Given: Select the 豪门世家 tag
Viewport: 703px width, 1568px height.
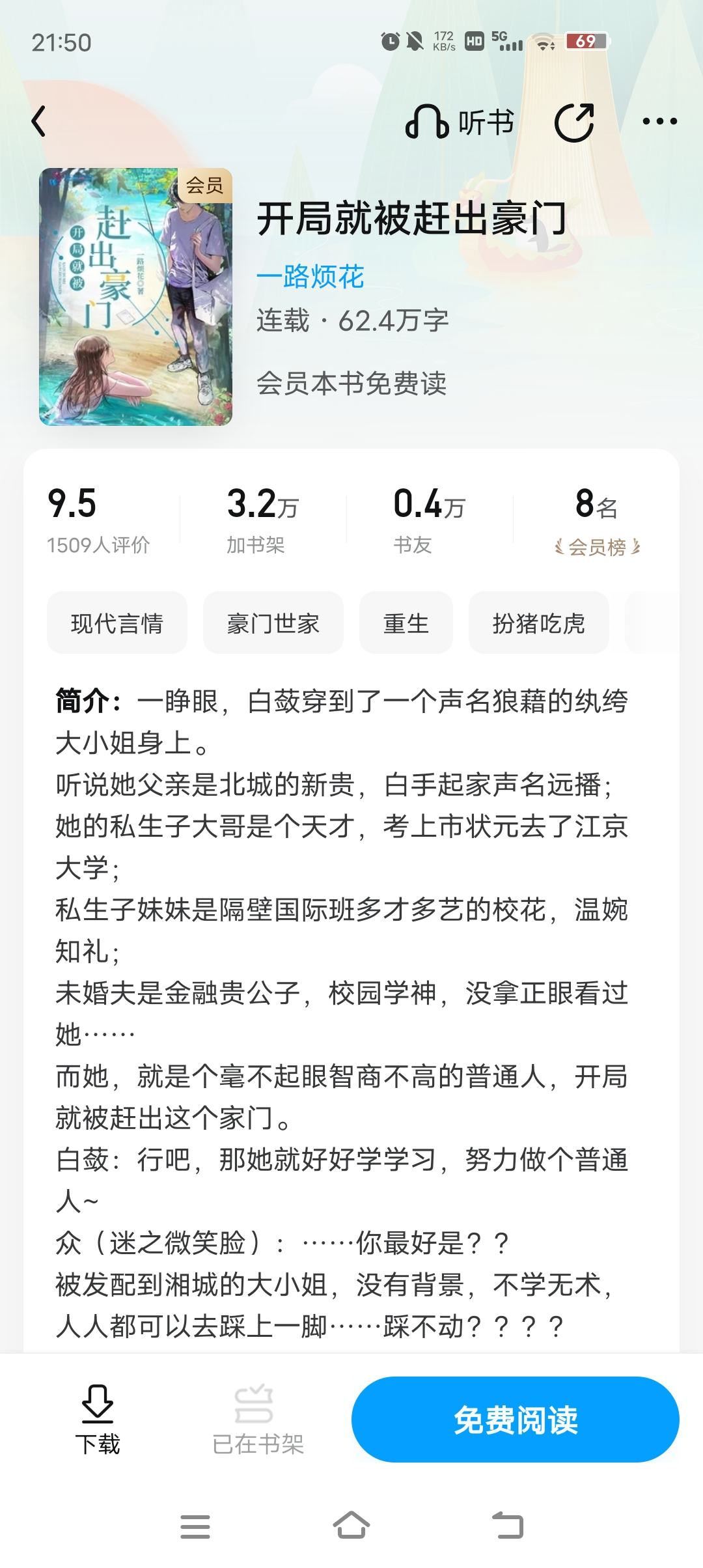Looking at the screenshot, I should click(x=273, y=623).
